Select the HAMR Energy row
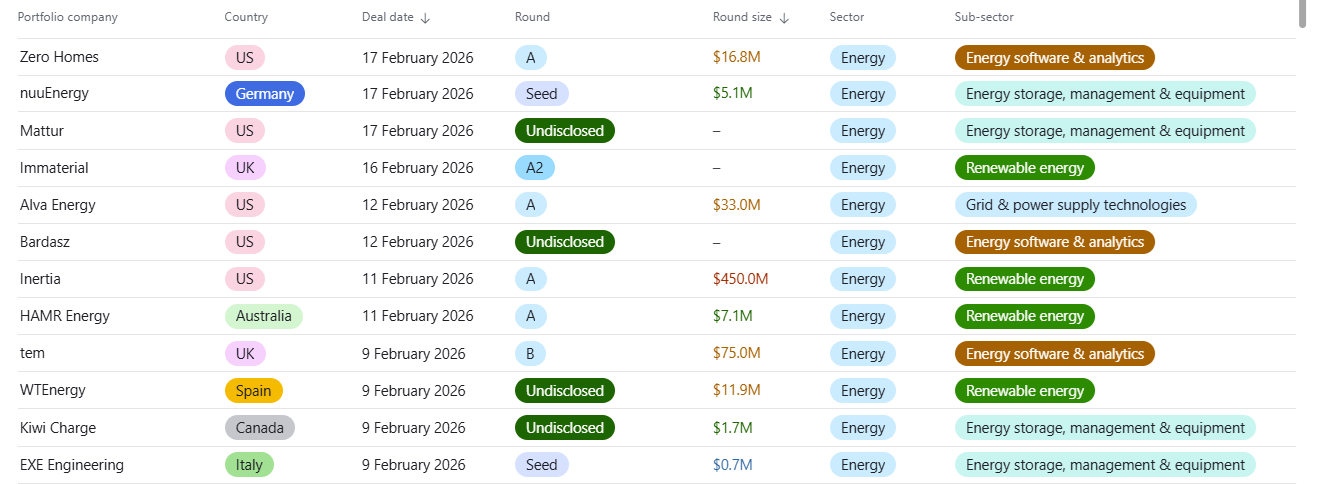This screenshot has height=484, width=1321. [x=65, y=316]
